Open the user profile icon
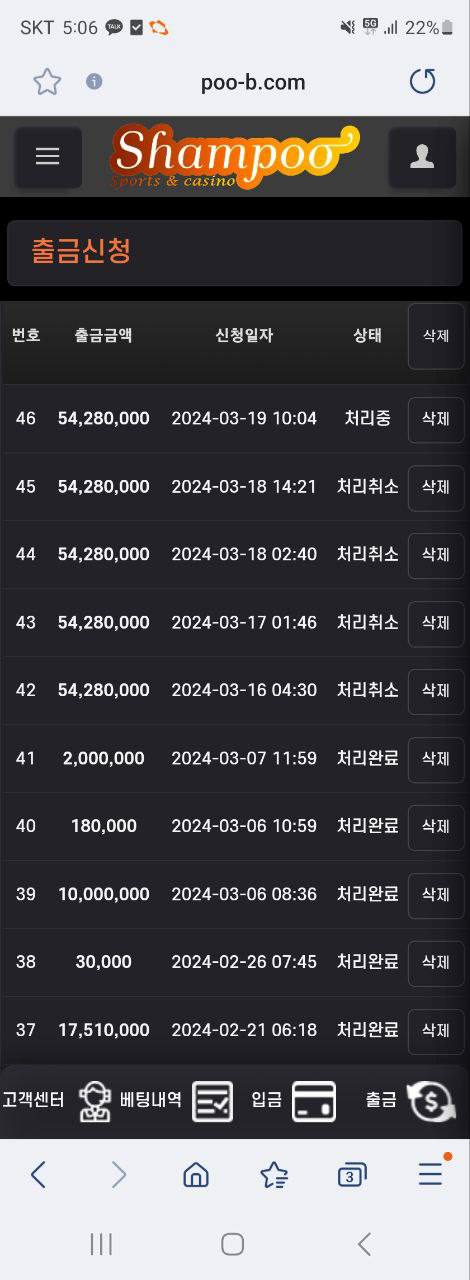 [422, 157]
